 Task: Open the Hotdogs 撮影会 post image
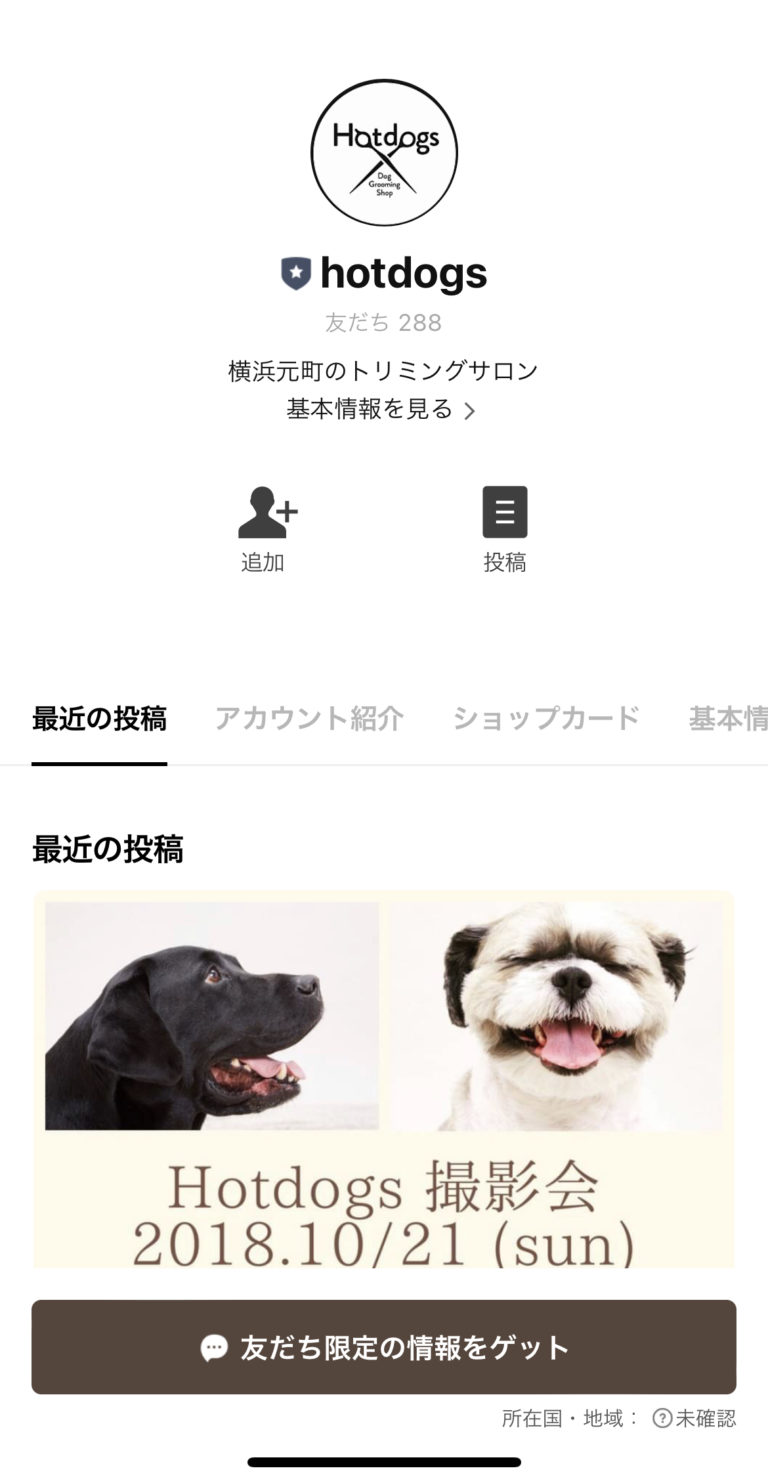pos(384,1080)
